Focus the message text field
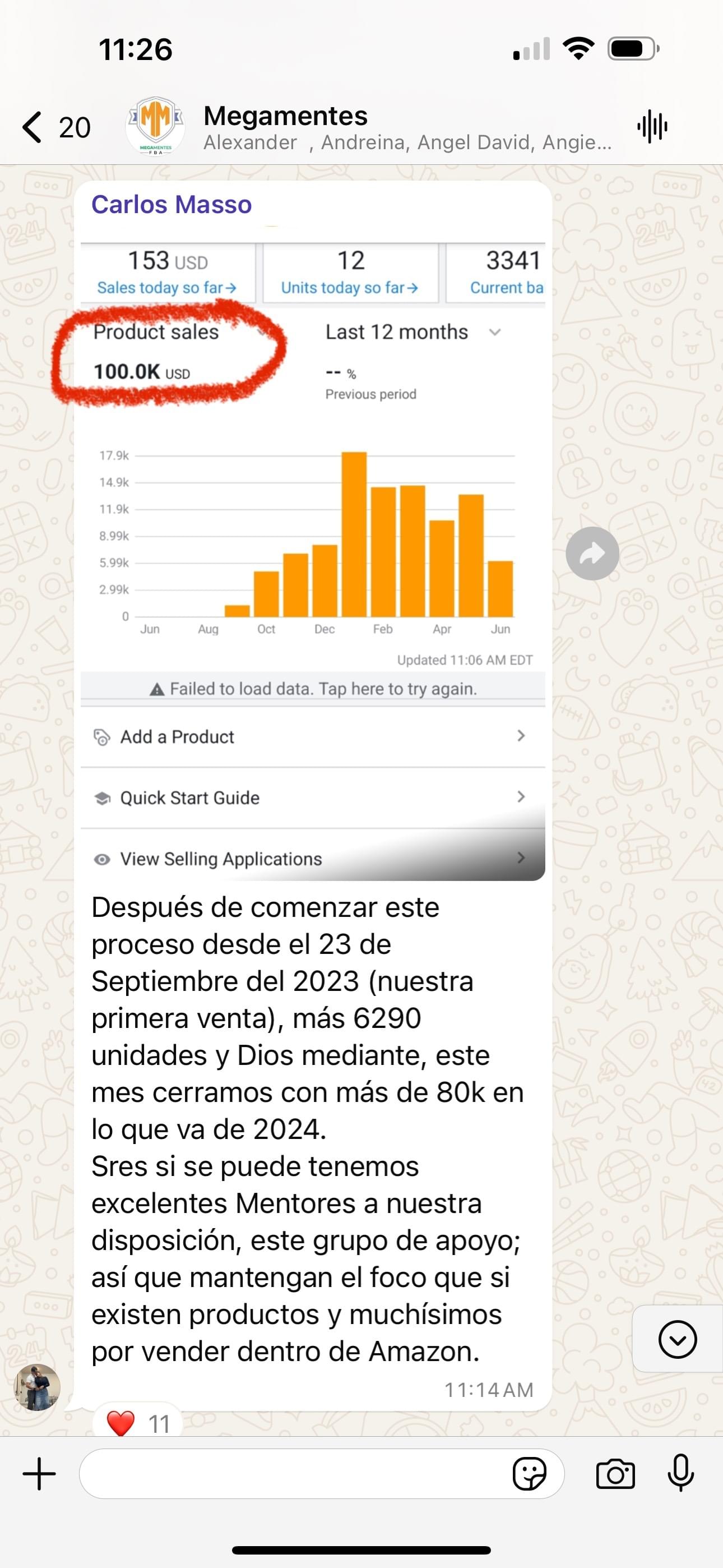This screenshot has height=1568, width=723. click(292, 1474)
